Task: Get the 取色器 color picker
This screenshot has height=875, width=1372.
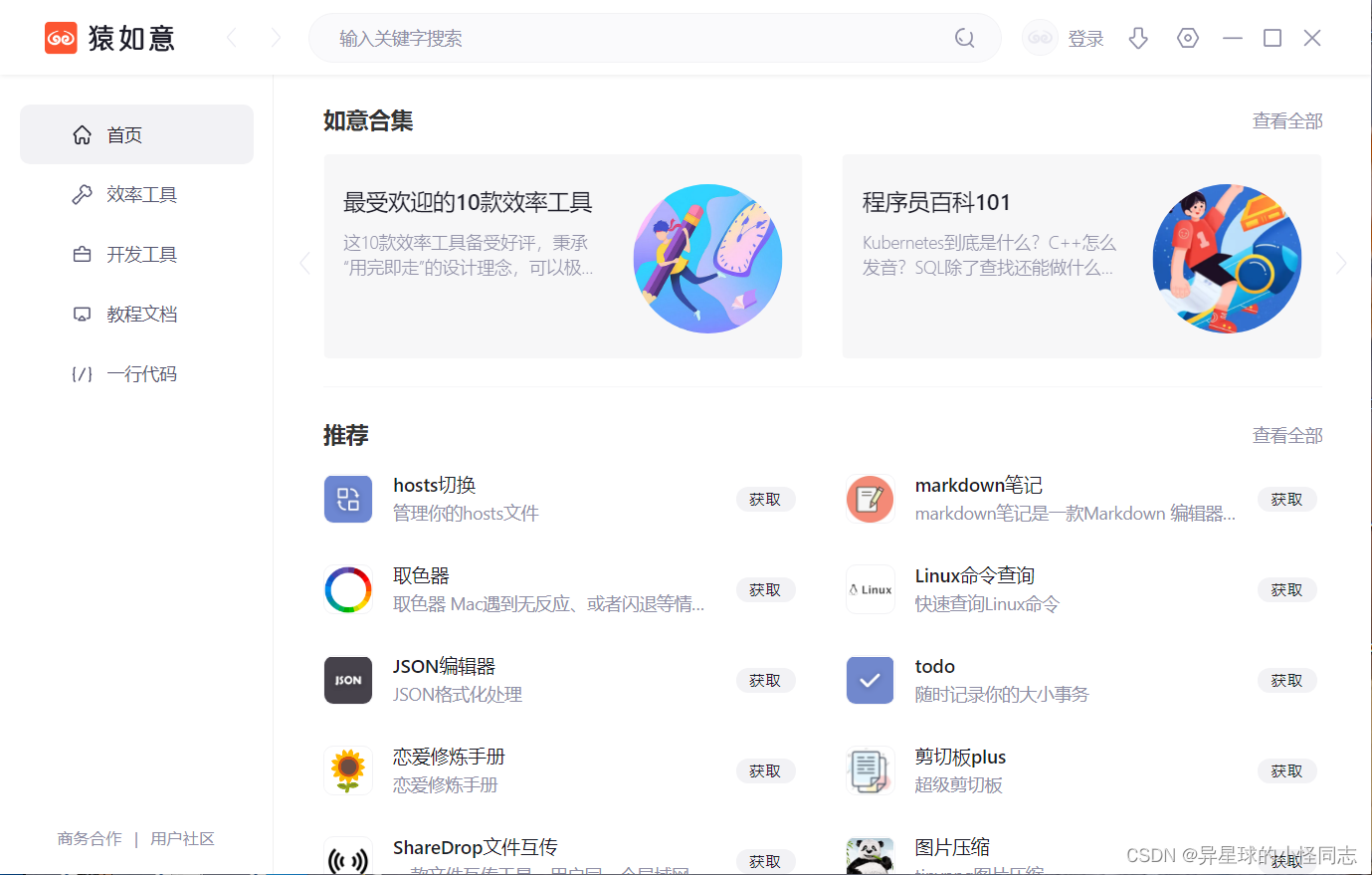Action: click(765, 590)
